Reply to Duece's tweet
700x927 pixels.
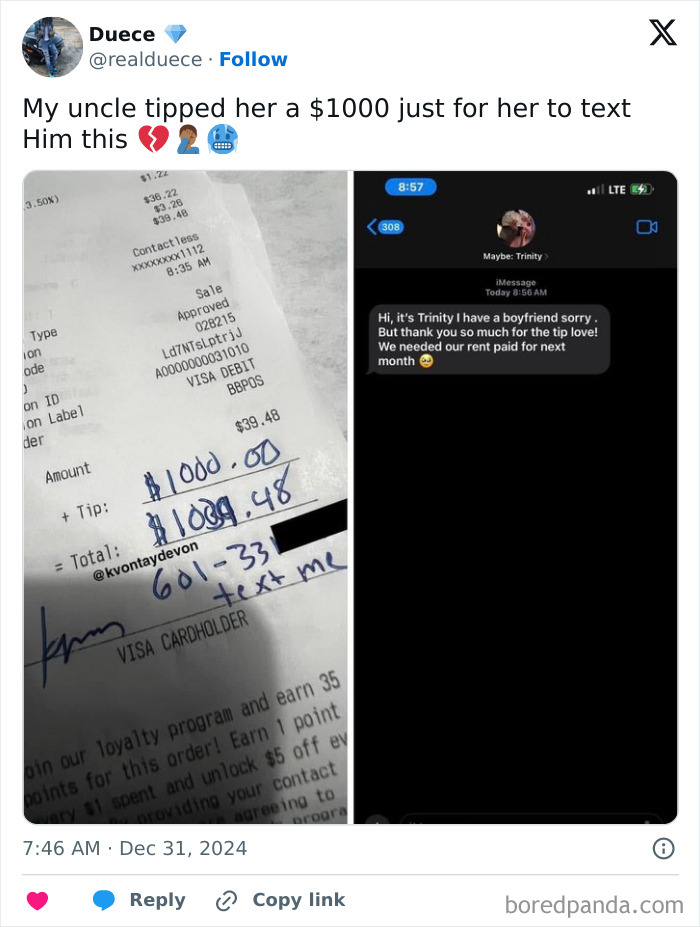(x=139, y=900)
